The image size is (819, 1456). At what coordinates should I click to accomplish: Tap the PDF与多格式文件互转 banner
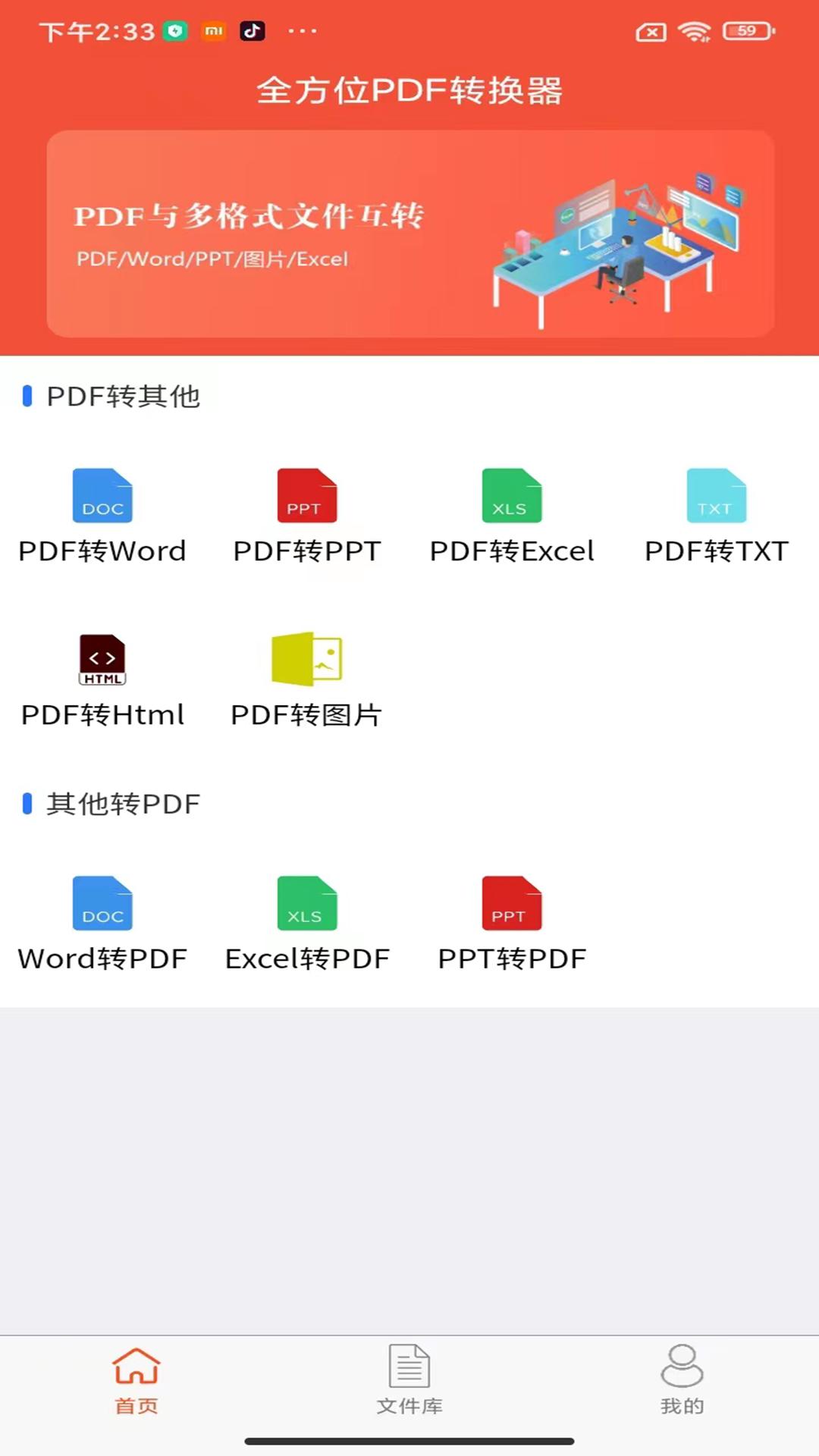pyautogui.click(x=409, y=231)
